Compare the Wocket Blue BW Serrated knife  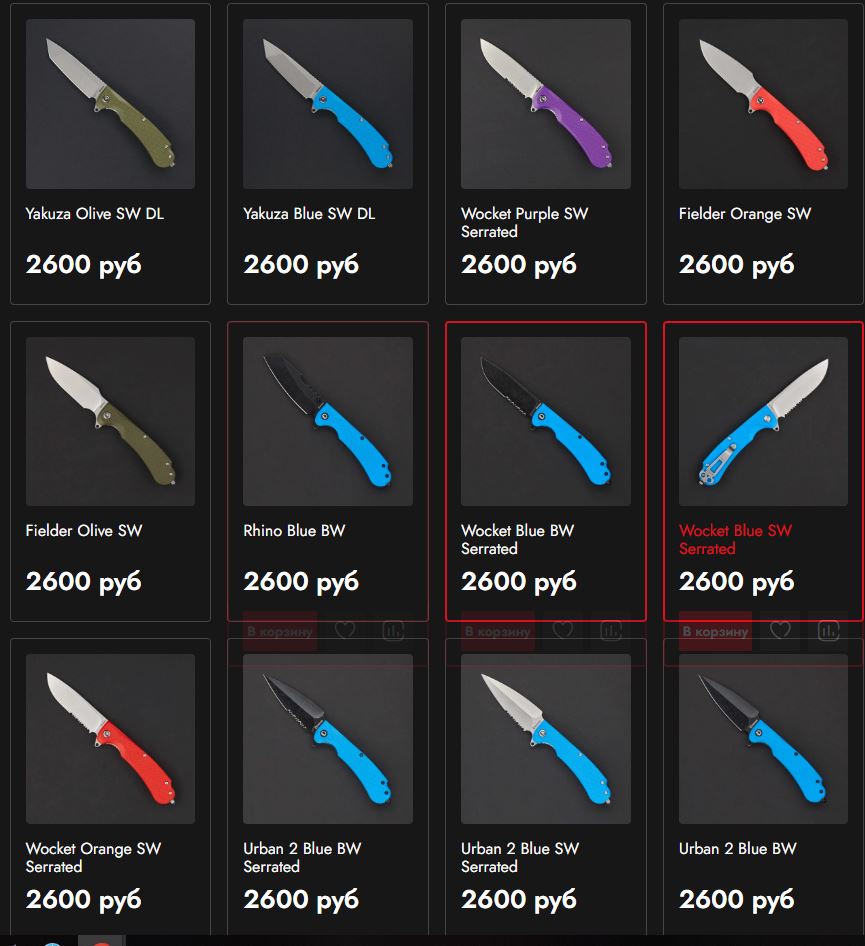tap(609, 630)
